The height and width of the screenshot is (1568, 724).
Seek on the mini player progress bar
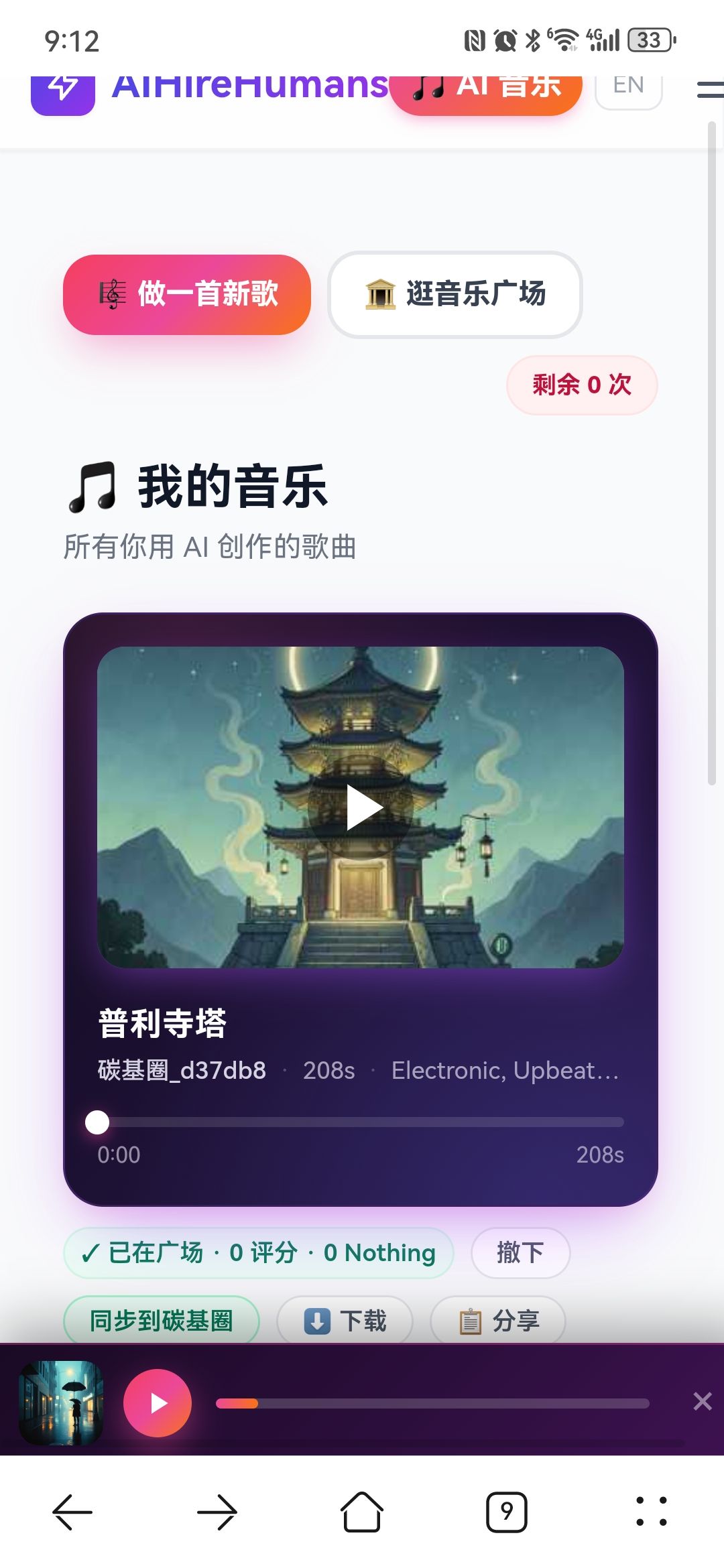[x=432, y=1403]
